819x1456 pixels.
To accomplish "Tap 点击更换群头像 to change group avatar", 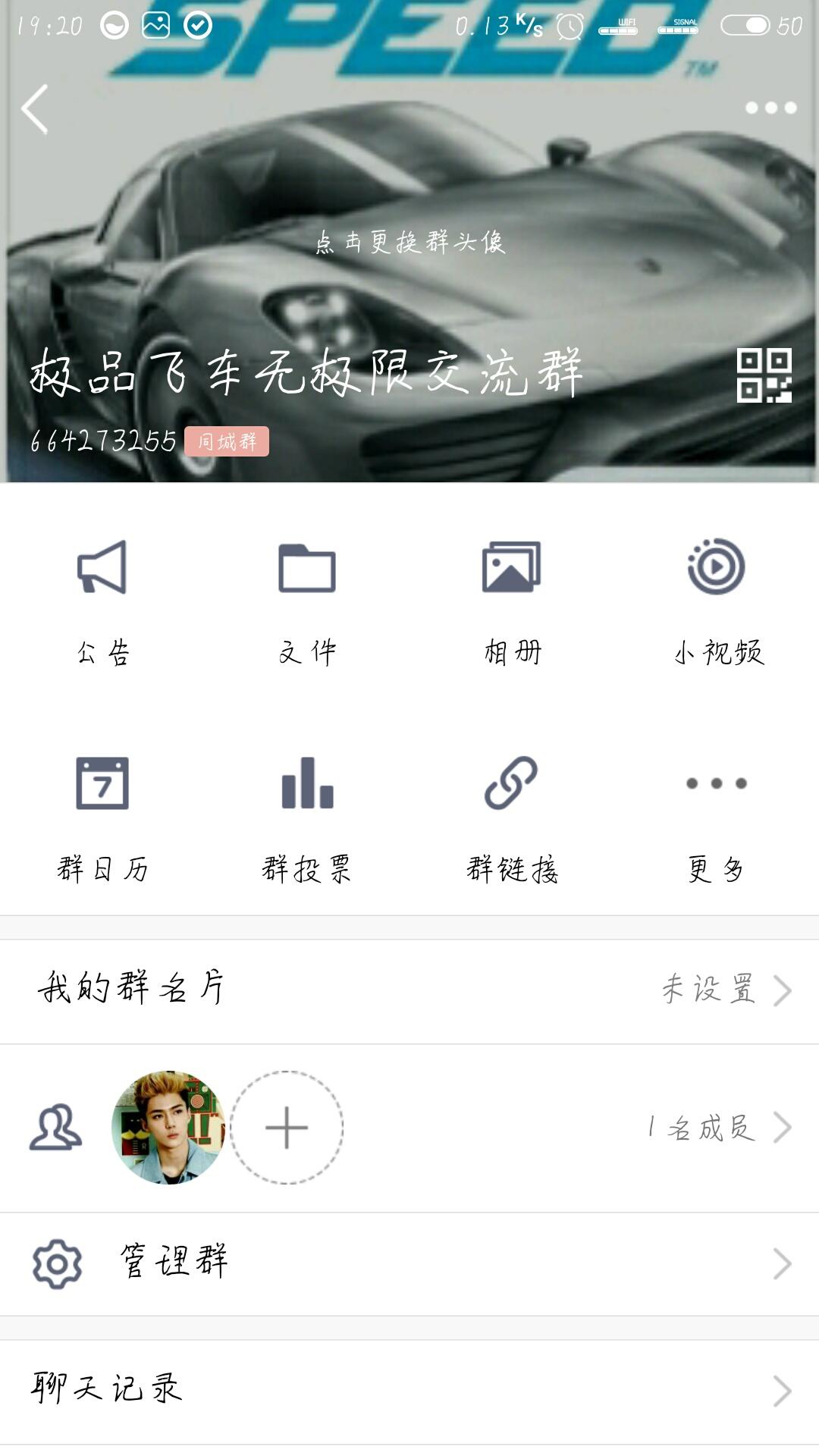I will [x=409, y=242].
